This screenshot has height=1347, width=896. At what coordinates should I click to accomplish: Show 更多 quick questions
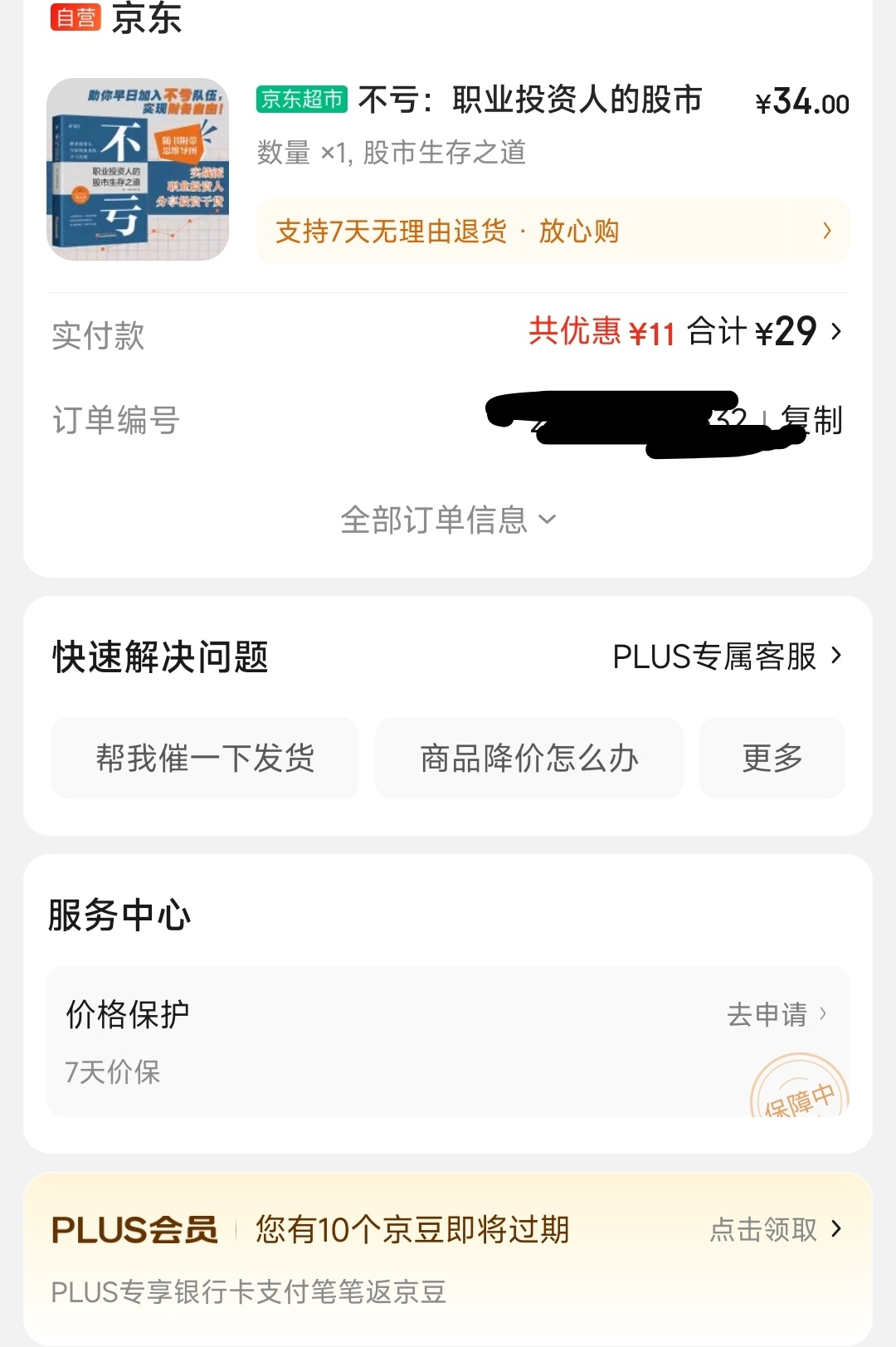click(x=772, y=758)
